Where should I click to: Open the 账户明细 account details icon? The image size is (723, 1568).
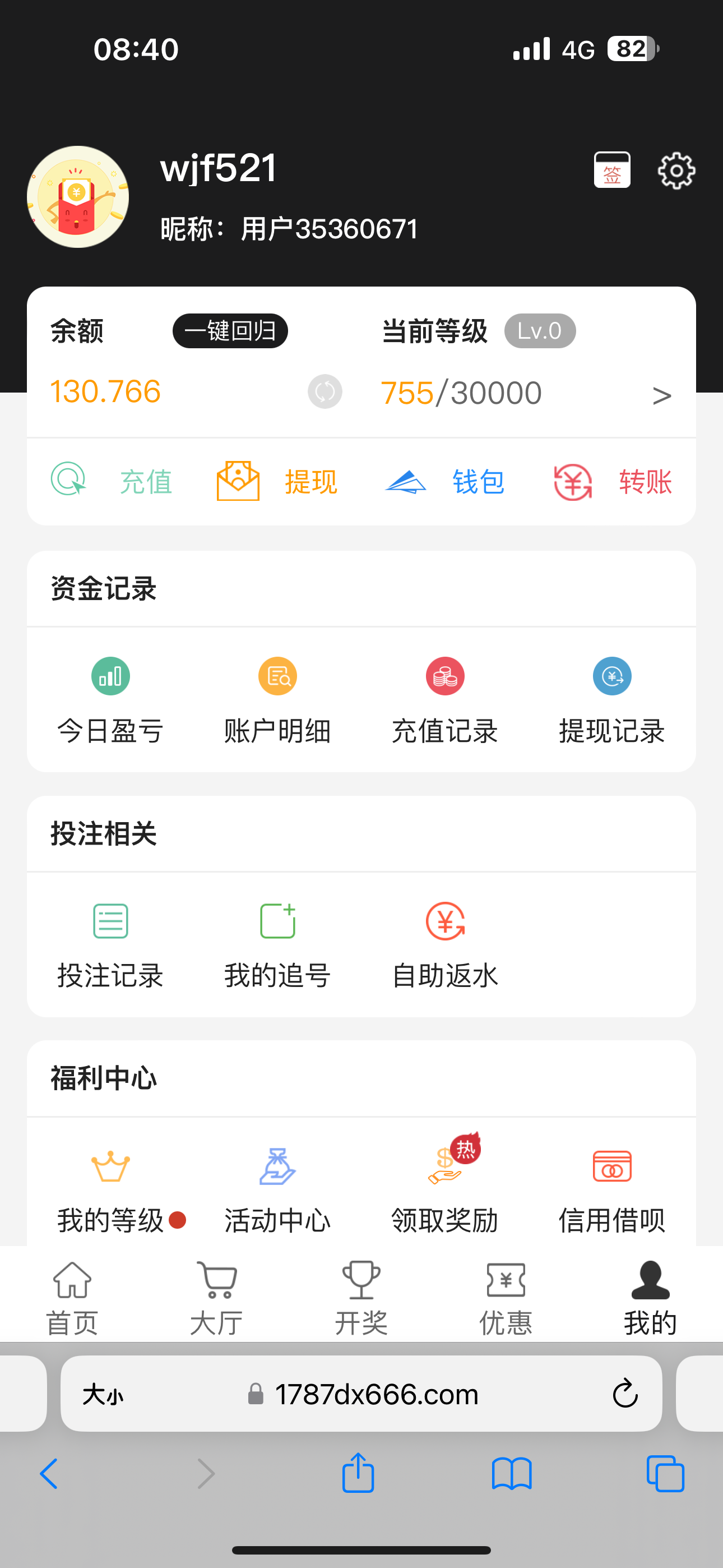(x=277, y=676)
